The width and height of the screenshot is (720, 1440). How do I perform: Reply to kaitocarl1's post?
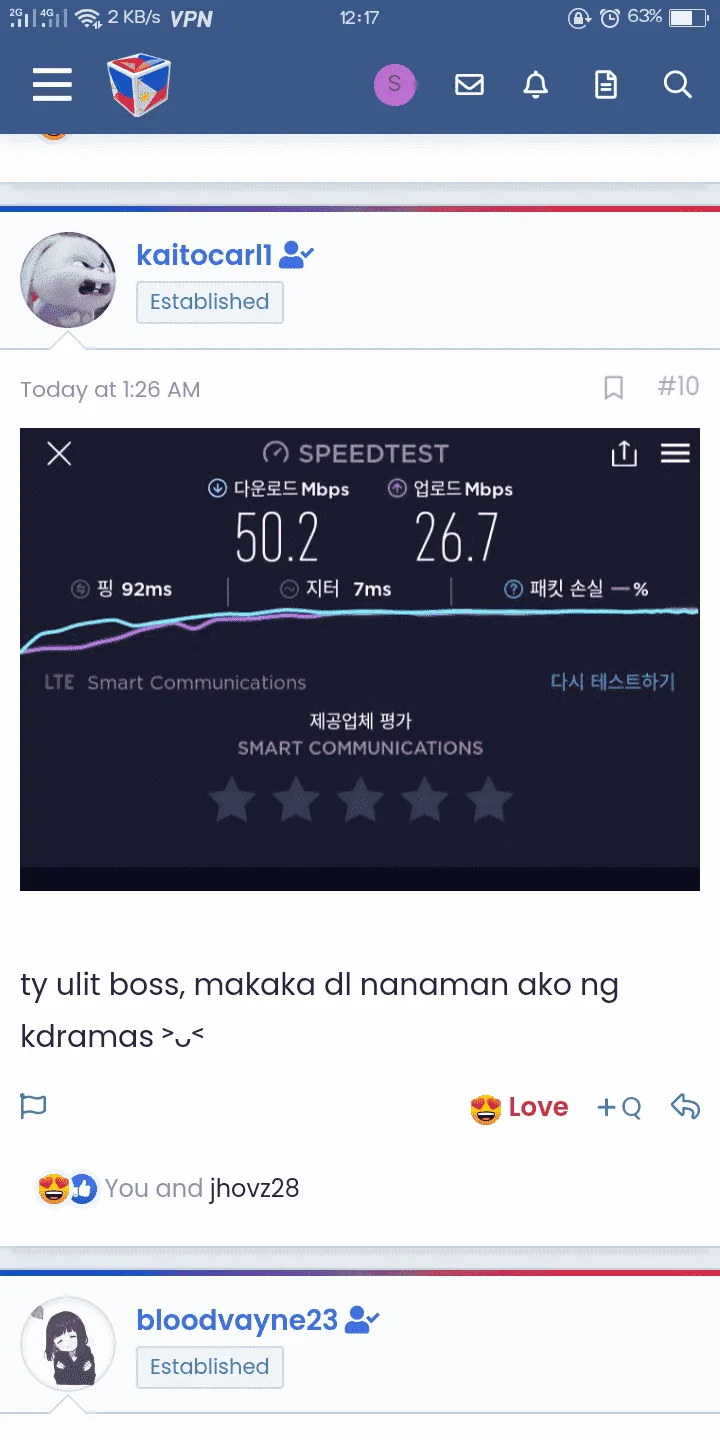click(685, 1106)
